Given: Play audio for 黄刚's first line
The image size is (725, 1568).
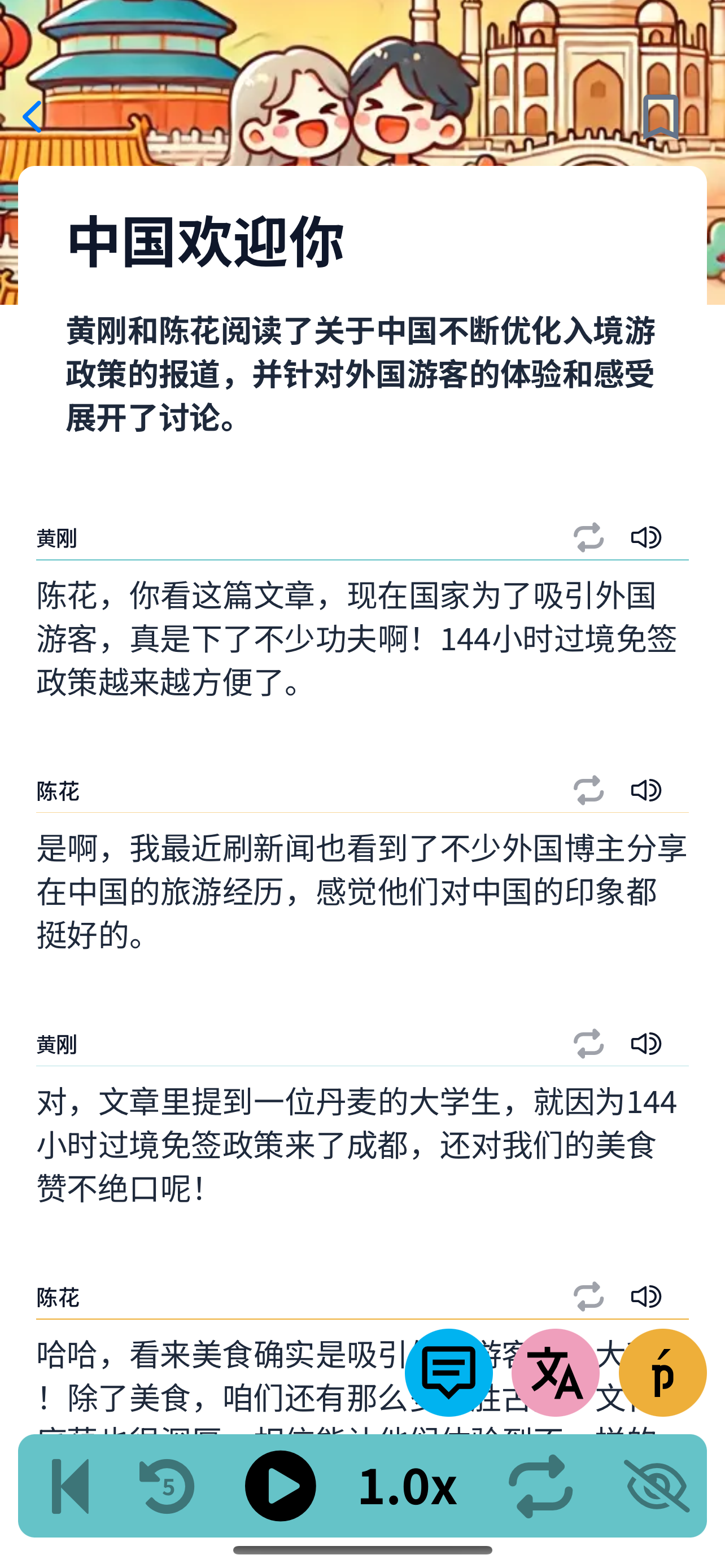Looking at the screenshot, I should tap(648, 537).
